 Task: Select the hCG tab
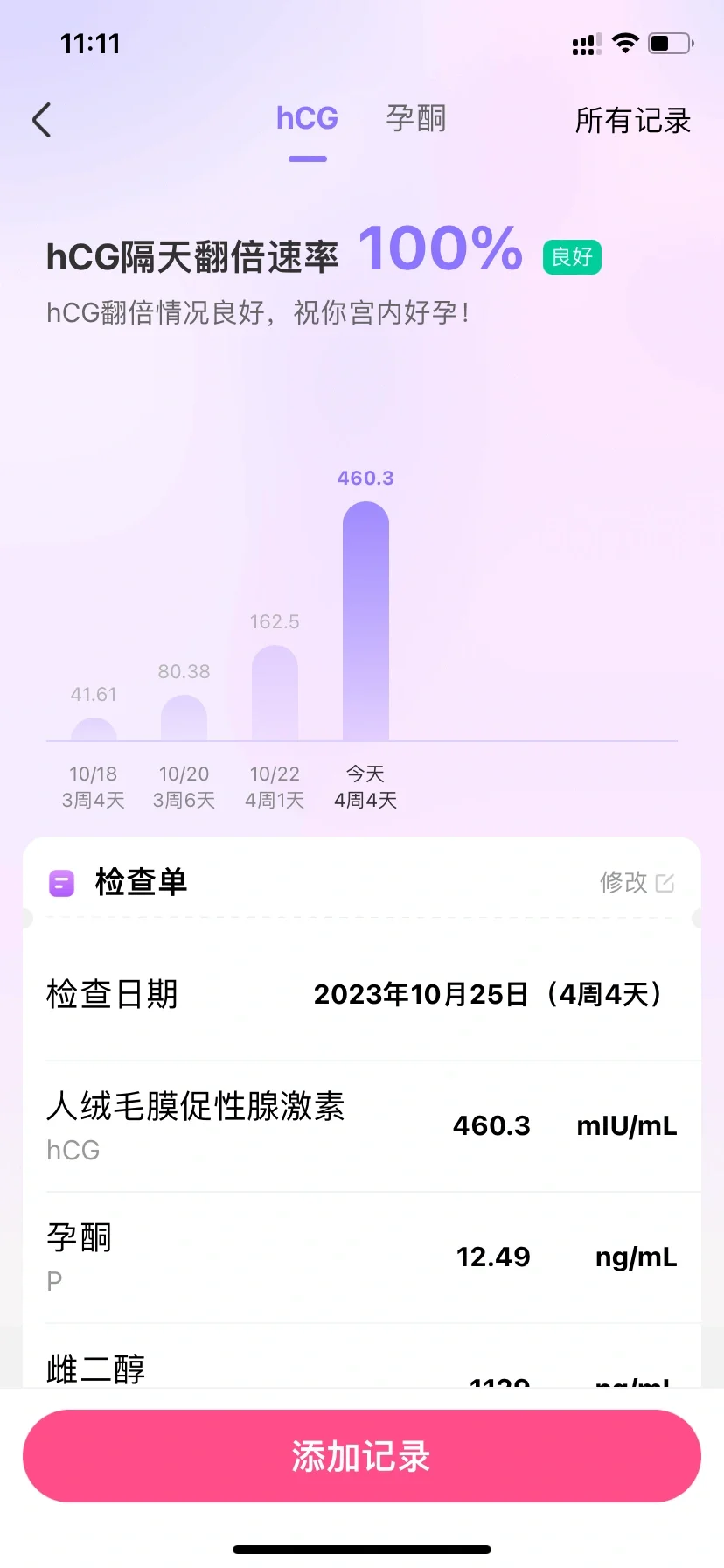(x=306, y=118)
